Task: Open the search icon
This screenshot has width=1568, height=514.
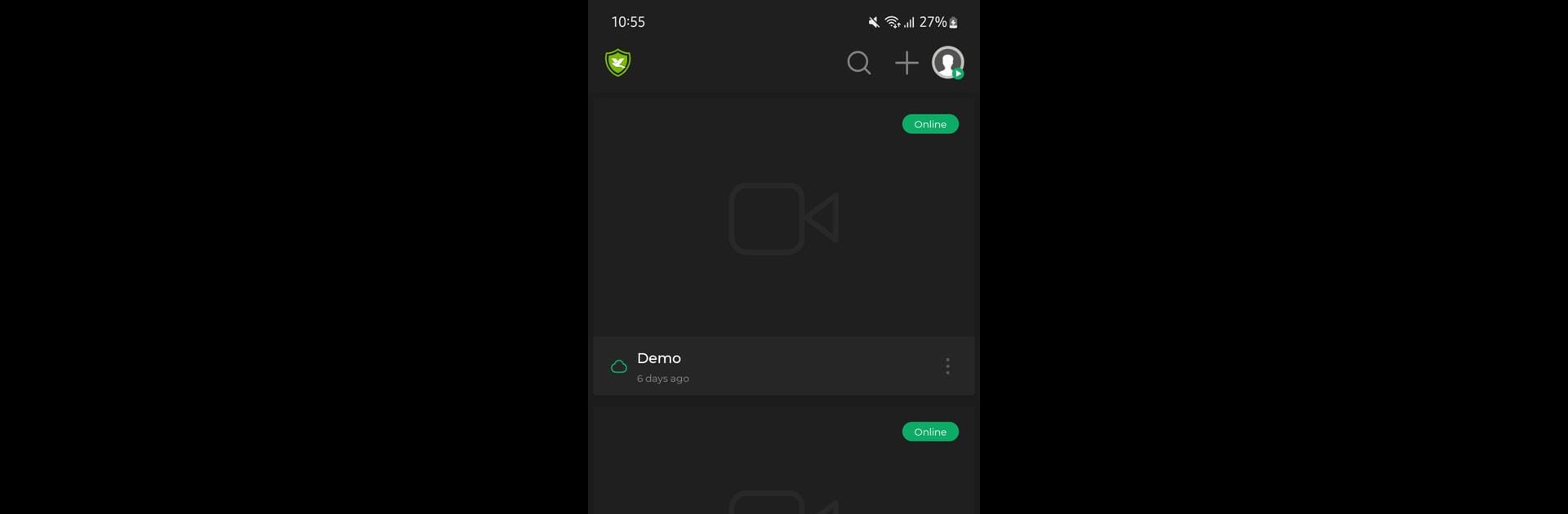Action: pos(858,63)
